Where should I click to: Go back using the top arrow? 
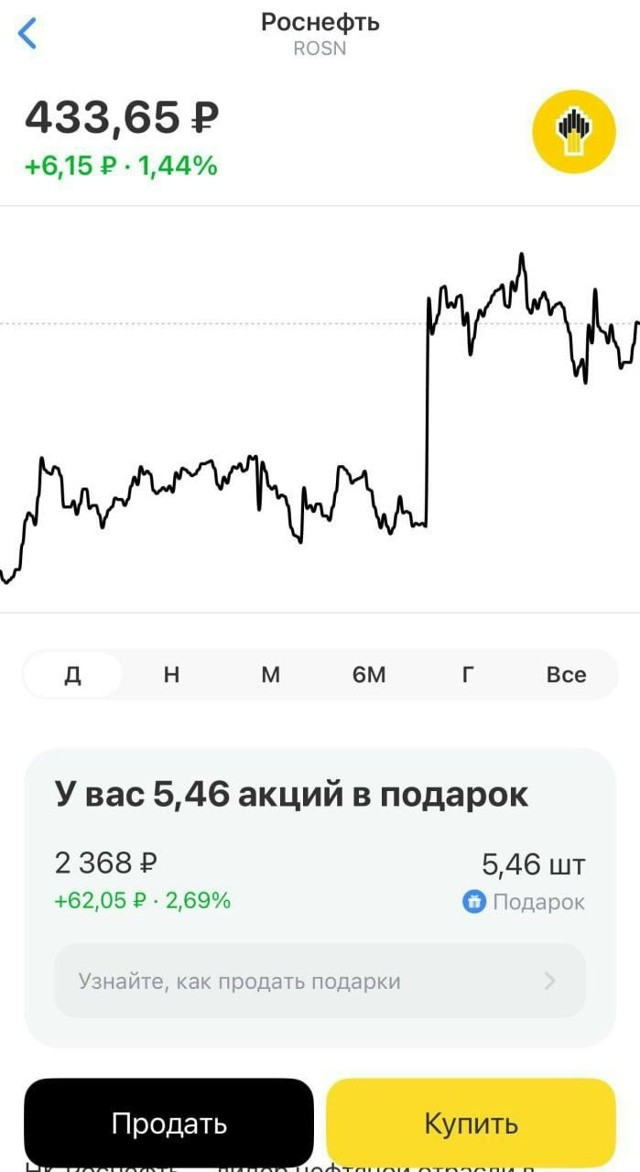point(28,34)
